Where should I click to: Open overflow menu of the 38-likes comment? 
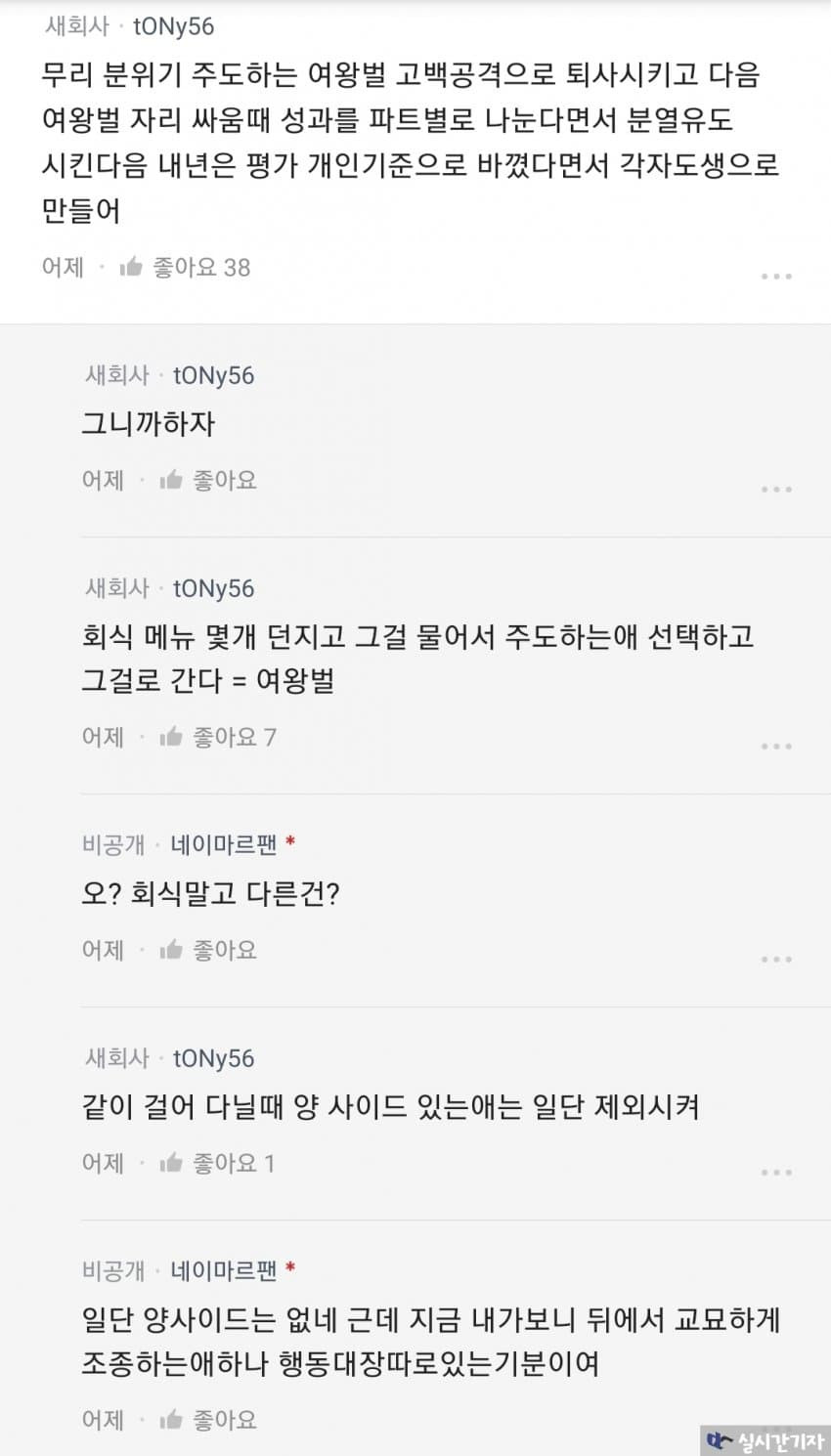pyautogui.click(x=776, y=277)
